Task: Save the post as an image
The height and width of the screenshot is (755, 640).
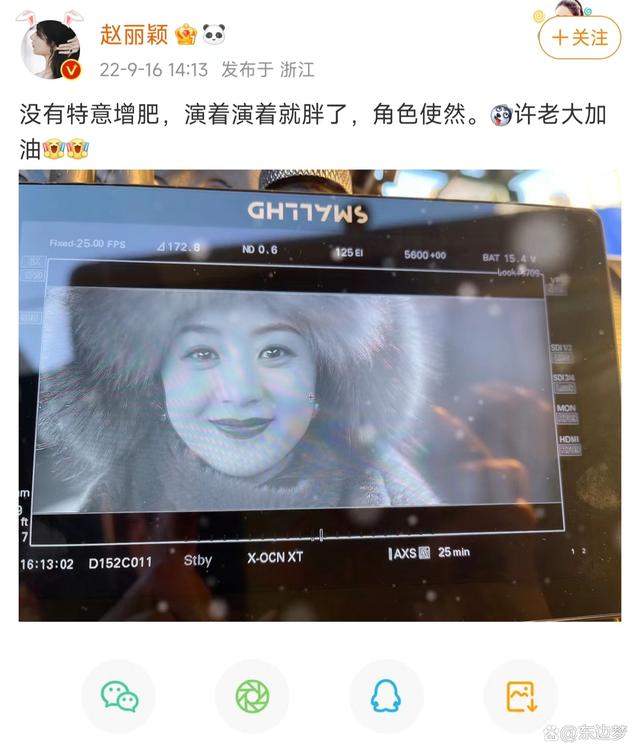Action: pyautogui.click(x=520, y=696)
